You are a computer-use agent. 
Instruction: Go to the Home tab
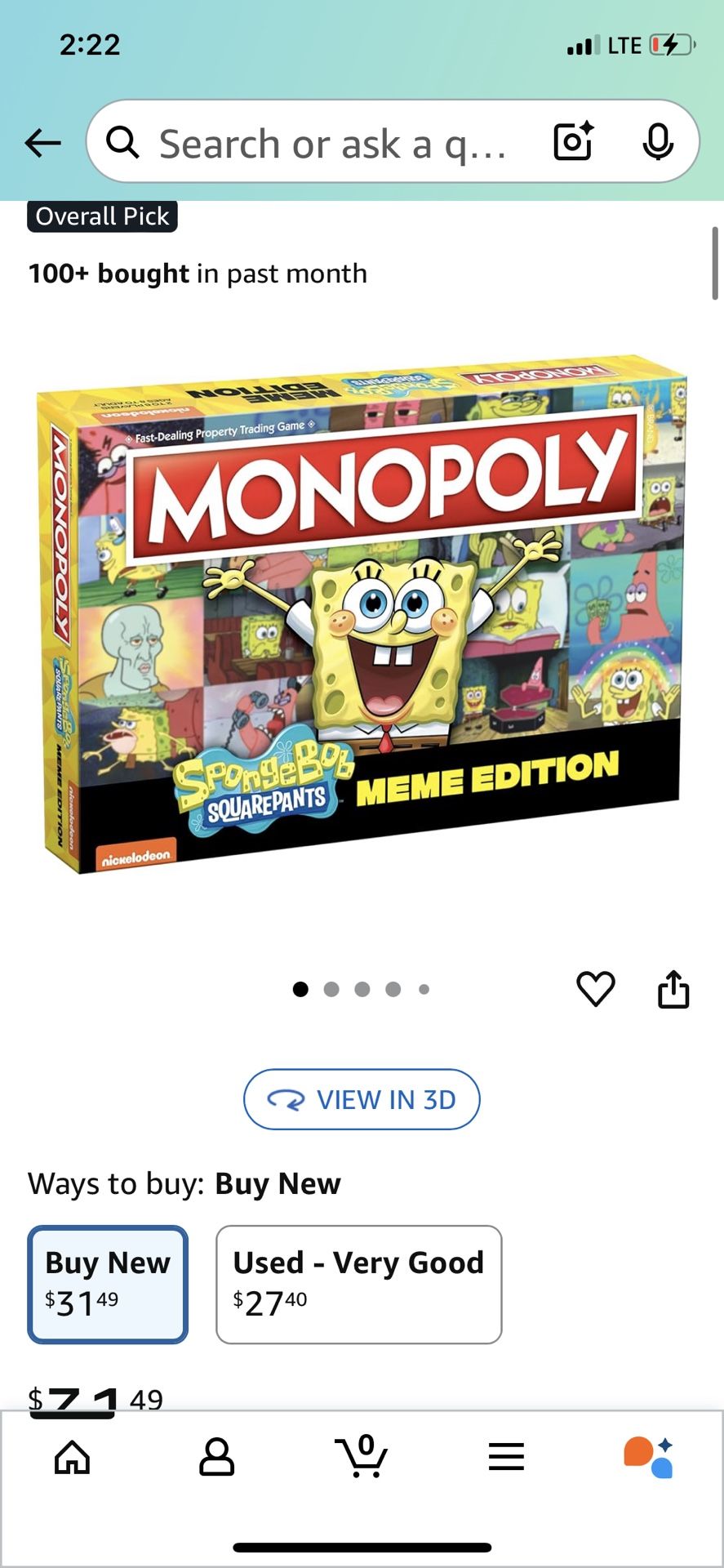pyautogui.click(x=72, y=1456)
